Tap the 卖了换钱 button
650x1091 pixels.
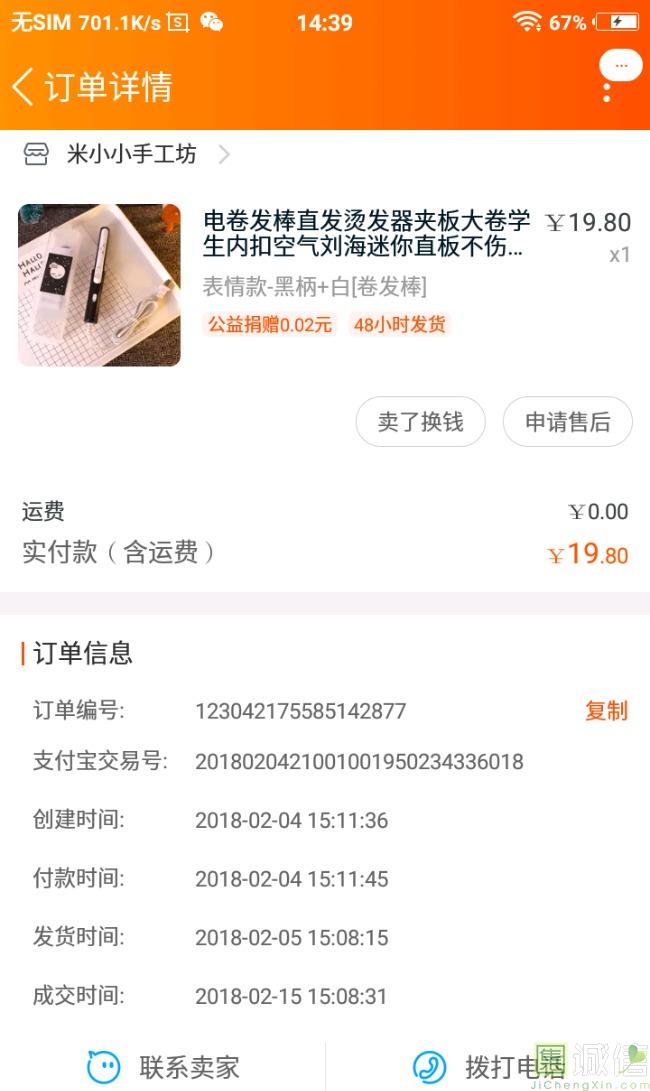[x=420, y=422]
